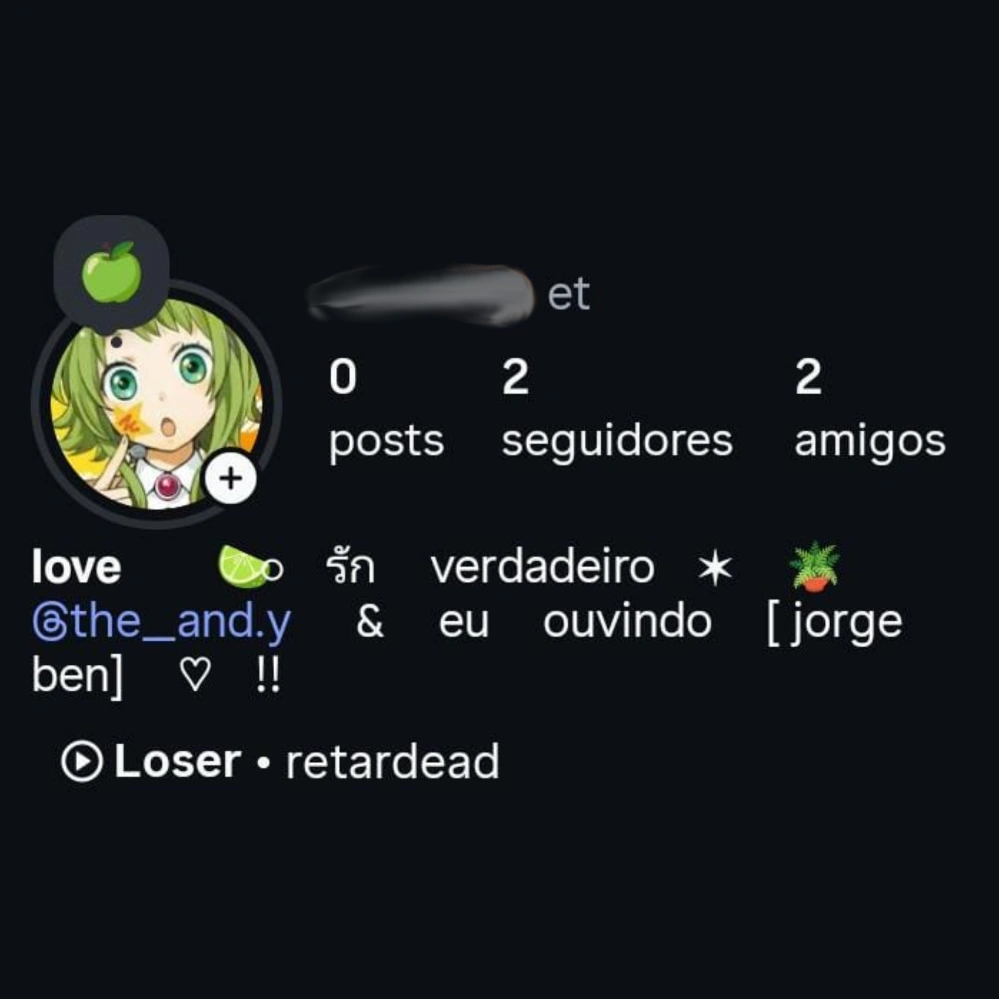999x999 pixels.
Task: View the 2 seguidores list
Action: click(x=616, y=410)
